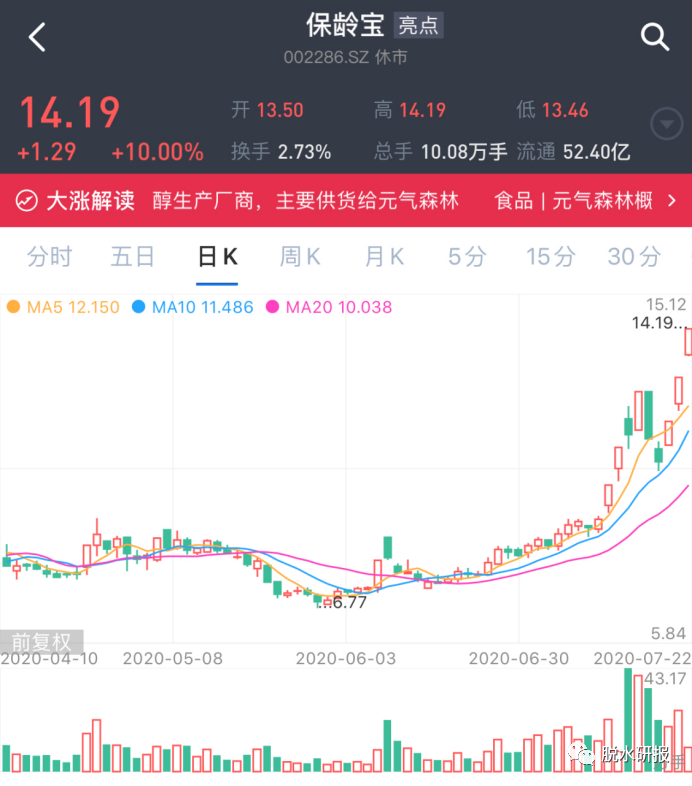Switch to the 5分 chart tab
This screenshot has height=786, width=692.
[467, 257]
